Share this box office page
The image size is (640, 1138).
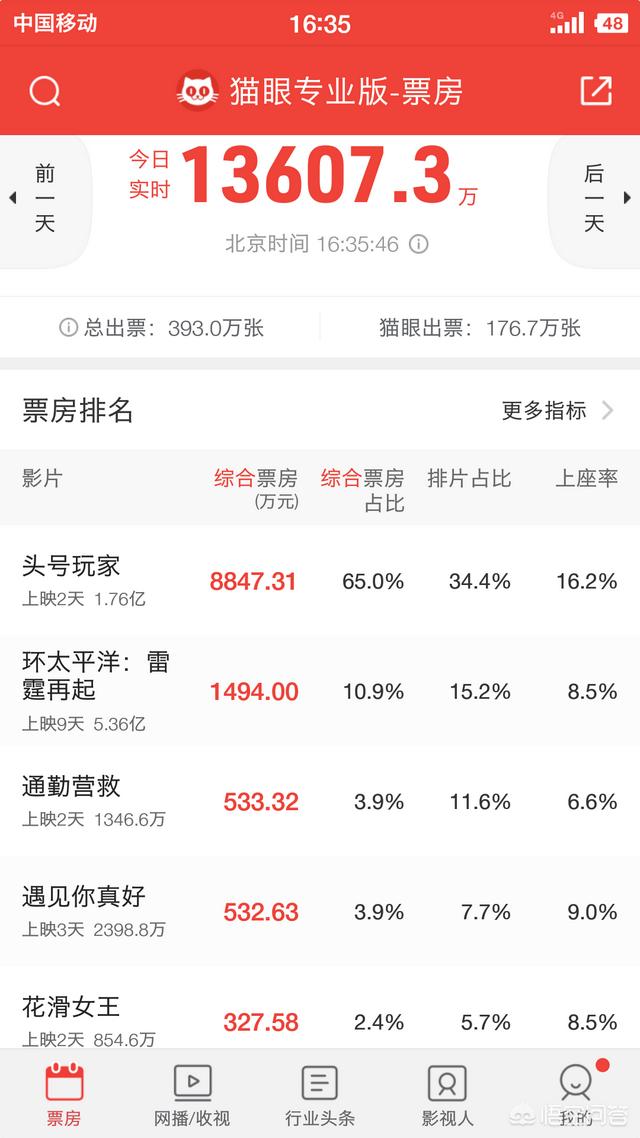coord(596,92)
